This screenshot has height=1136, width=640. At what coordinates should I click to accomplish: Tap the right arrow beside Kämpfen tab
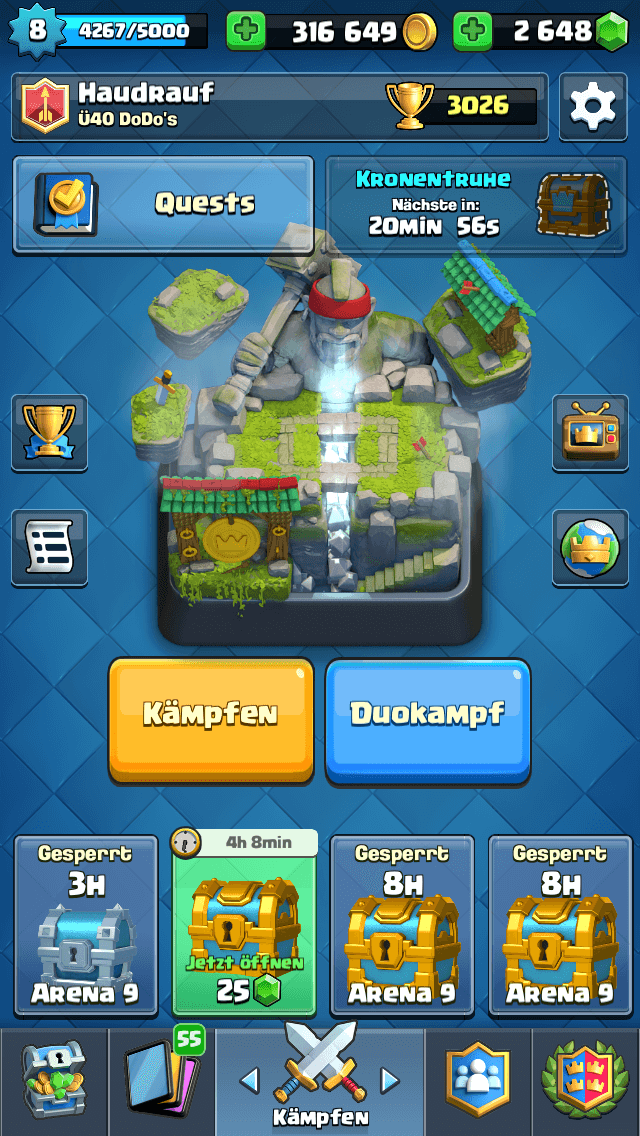click(x=390, y=1080)
